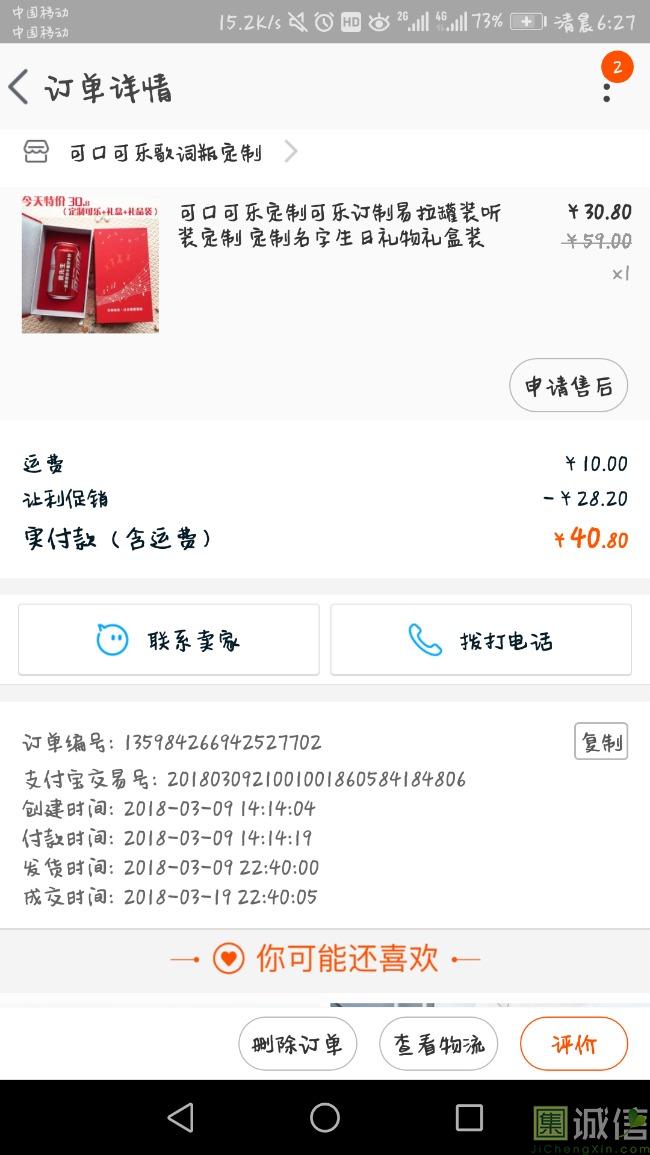The height and width of the screenshot is (1155, 650).
Task: Open the 可口可乐定制 product item
Action: tap(325, 263)
